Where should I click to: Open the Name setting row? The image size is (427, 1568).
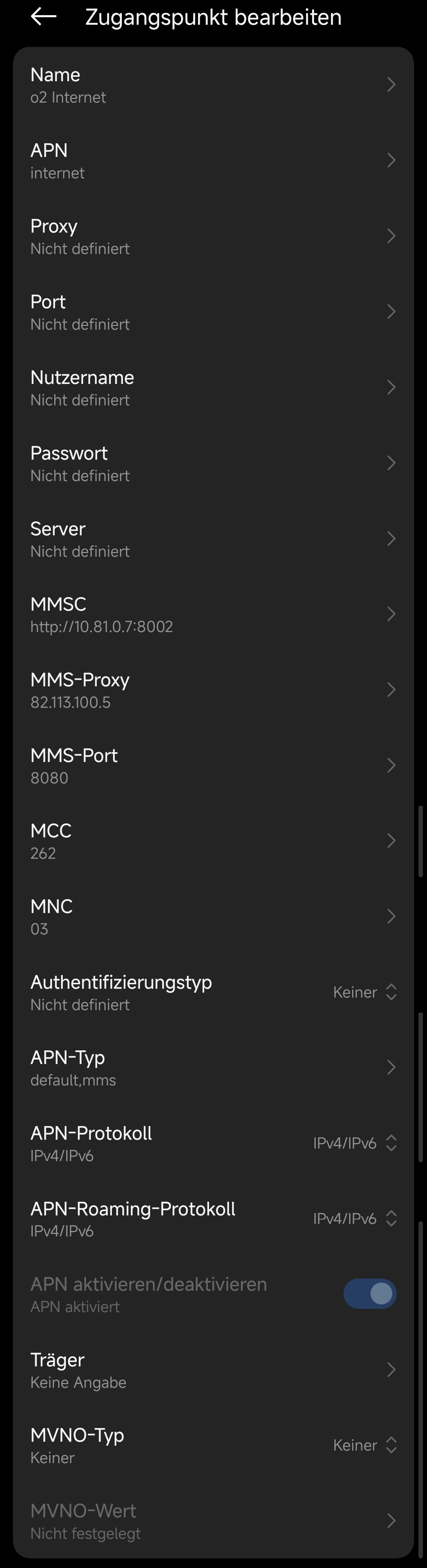[213, 85]
